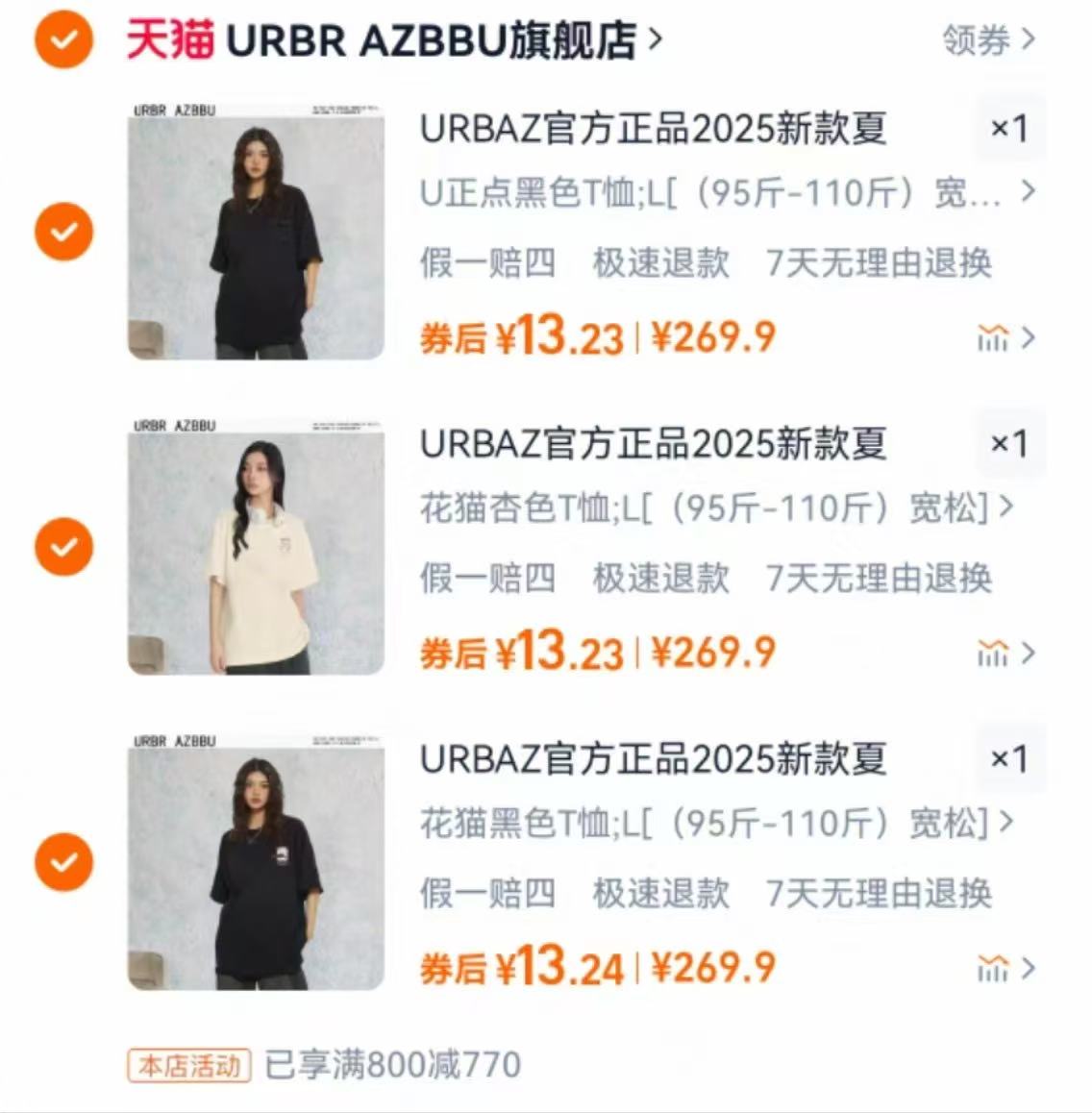Adjust quantity of 花猫杏色T恤
The width and height of the screenshot is (1092, 1113).
click(1009, 443)
